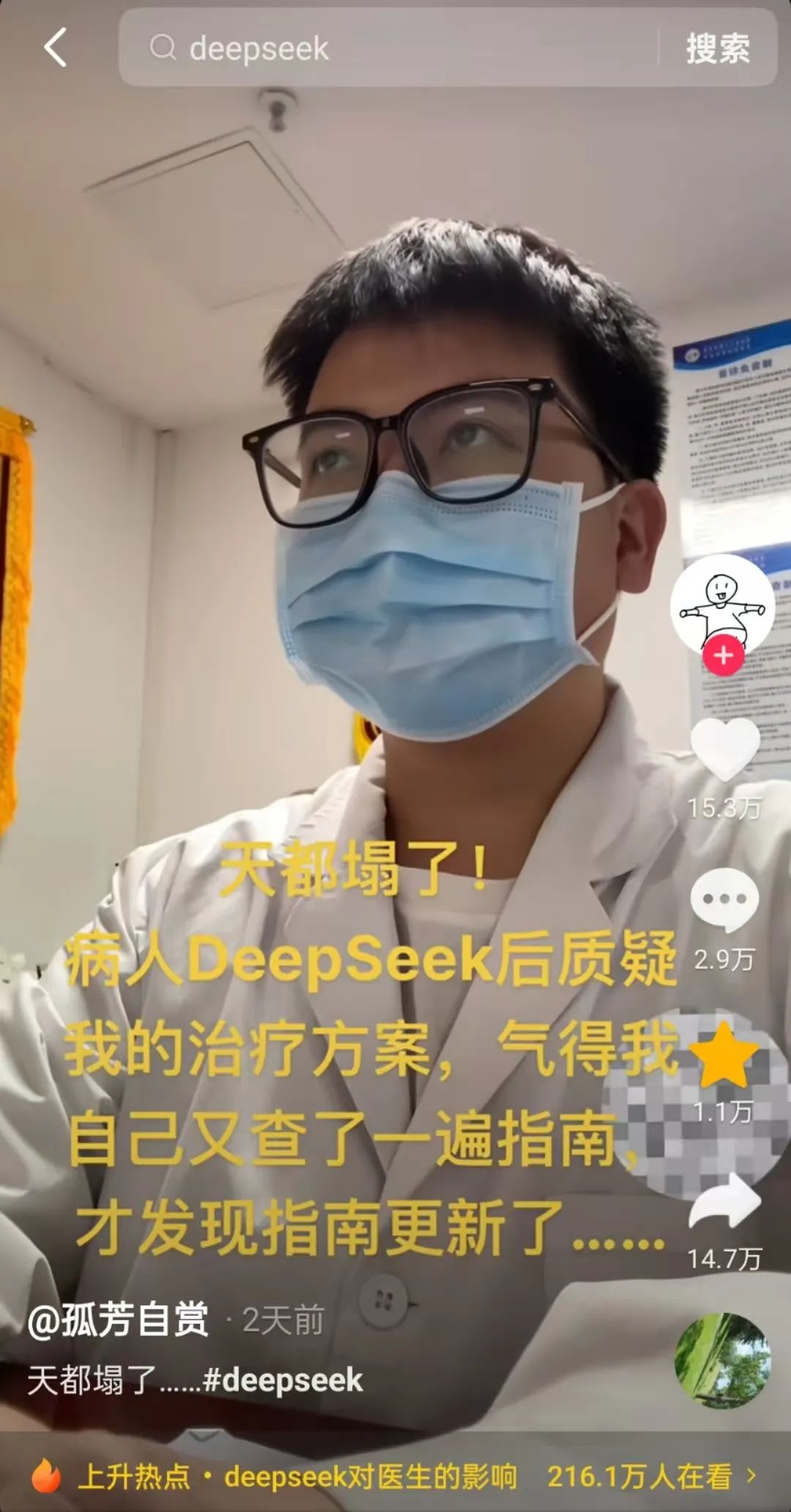Add video to favorites with the star
791x1512 pixels.
724,1055
